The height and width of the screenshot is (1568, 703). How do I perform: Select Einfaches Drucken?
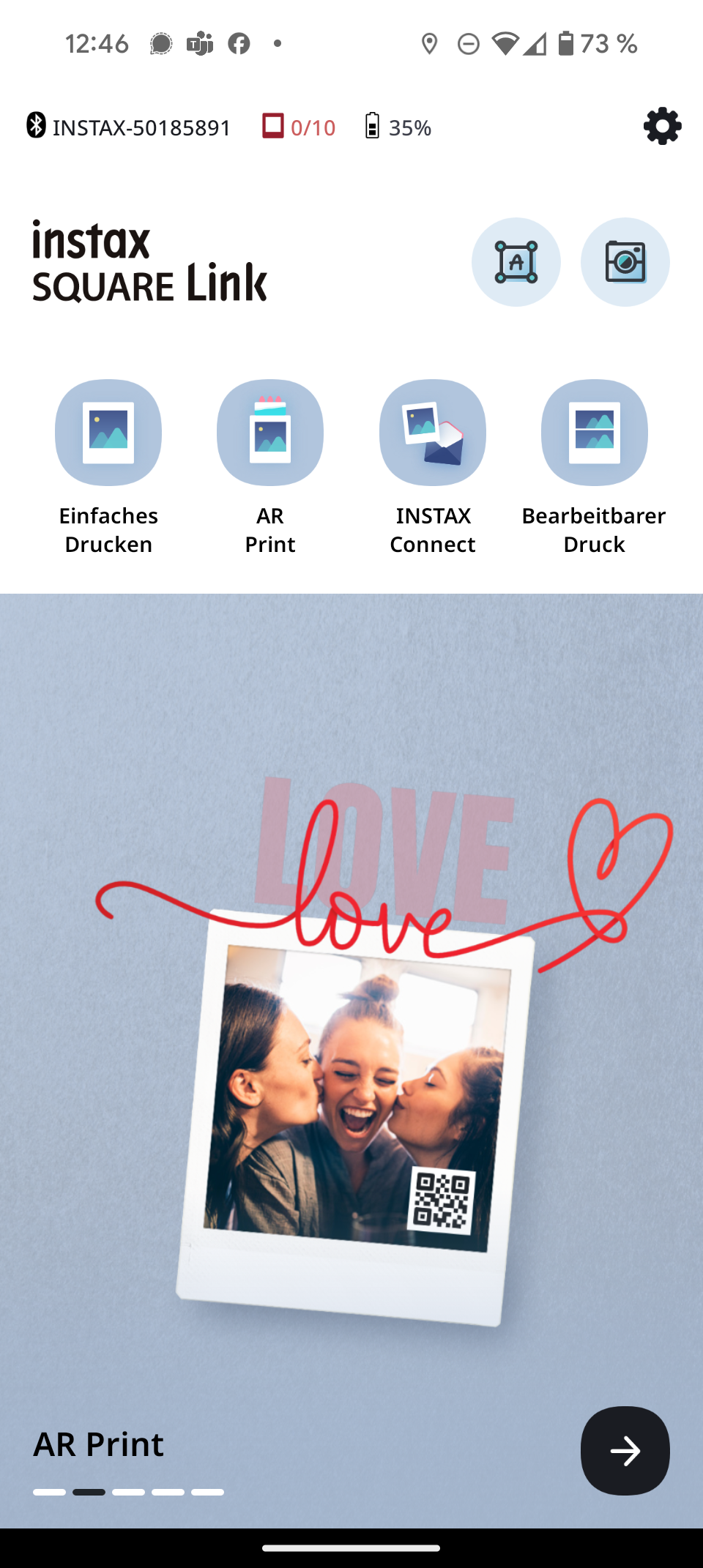pyautogui.click(x=108, y=433)
